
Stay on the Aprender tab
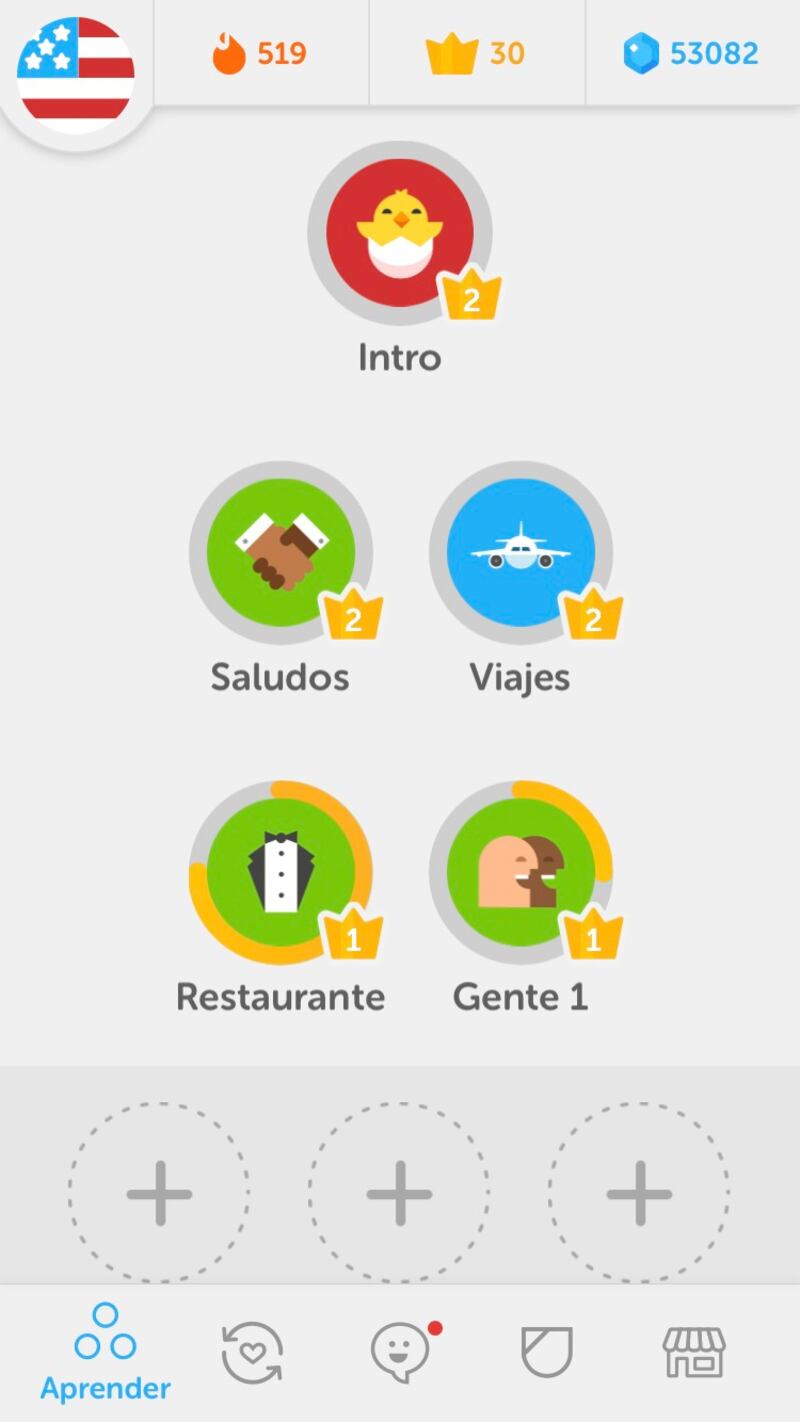pyautogui.click(x=105, y=1352)
